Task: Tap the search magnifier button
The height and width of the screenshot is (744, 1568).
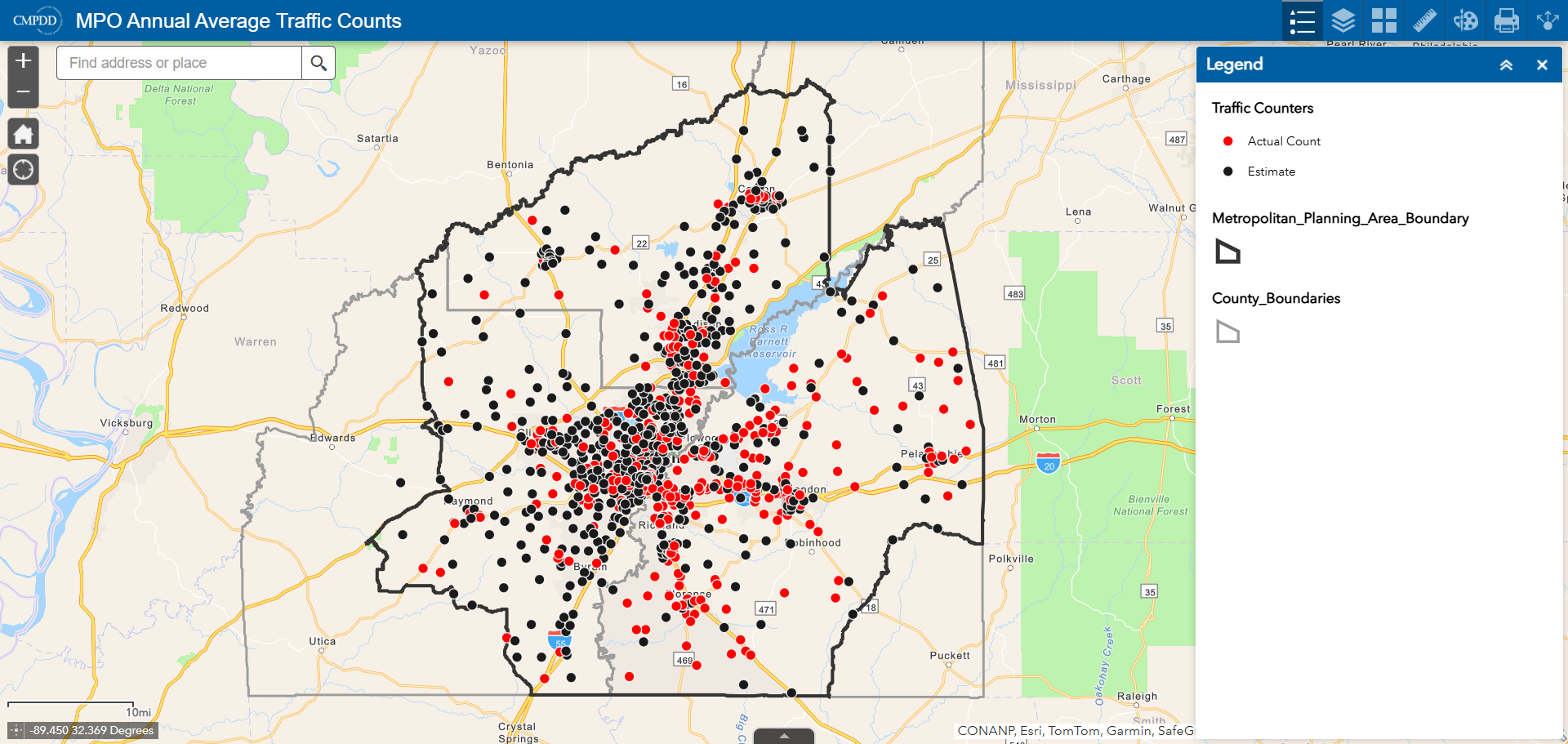Action: pos(318,63)
